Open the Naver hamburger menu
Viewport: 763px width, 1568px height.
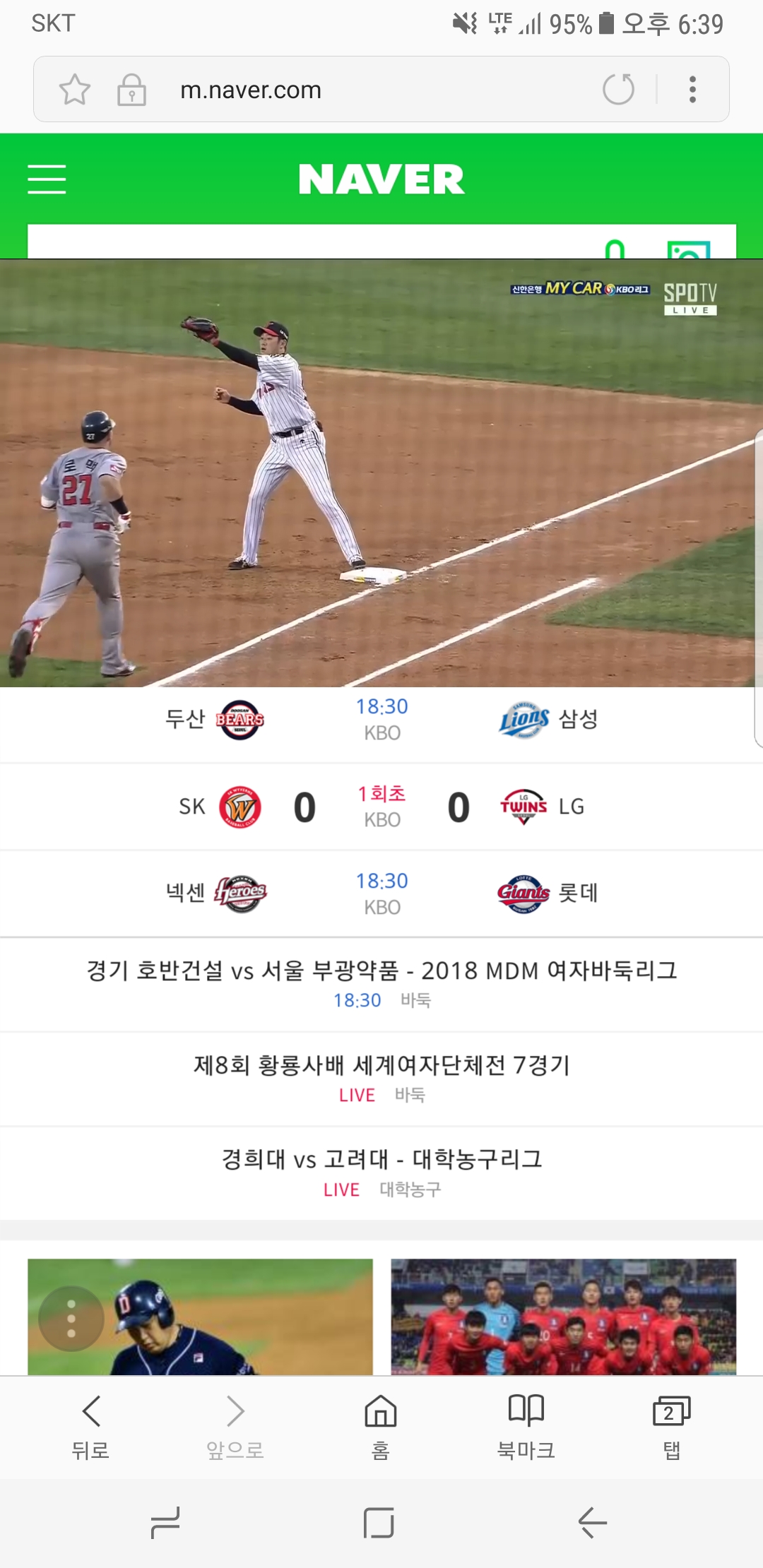tap(47, 179)
